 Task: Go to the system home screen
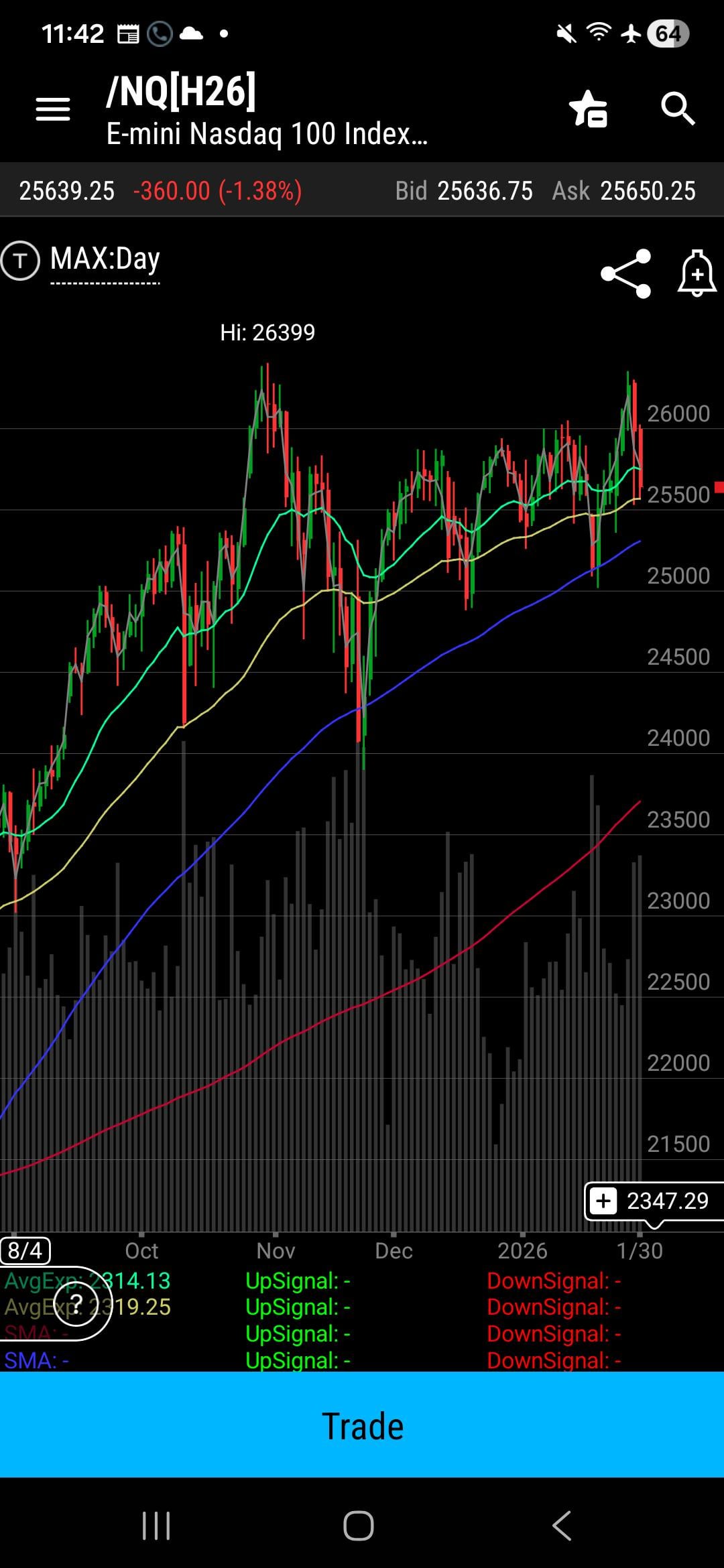(x=359, y=1526)
